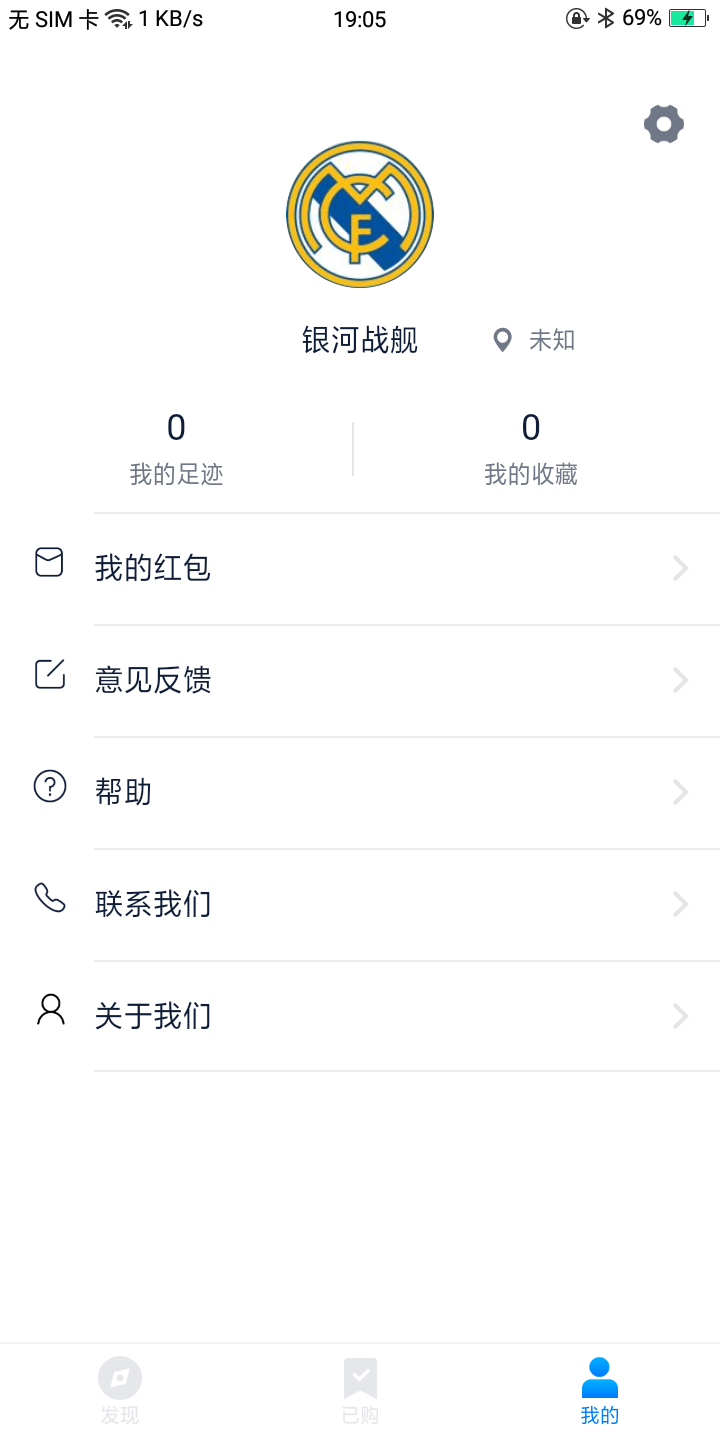The height and width of the screenshot is (1440, 720).
Task: Switch to the 已购 tab
Action: coord(360,1391)
